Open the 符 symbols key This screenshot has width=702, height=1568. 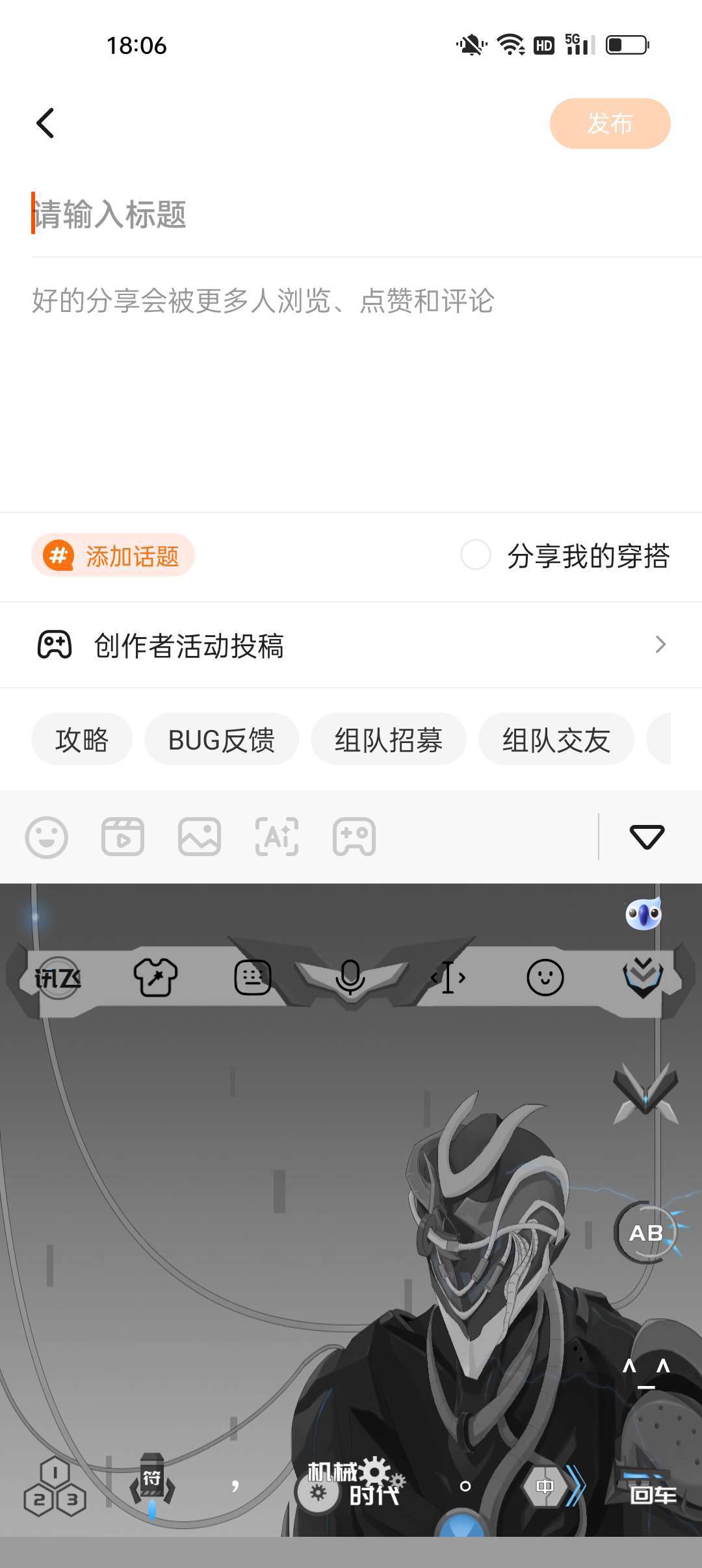[x=152, y=1485]
